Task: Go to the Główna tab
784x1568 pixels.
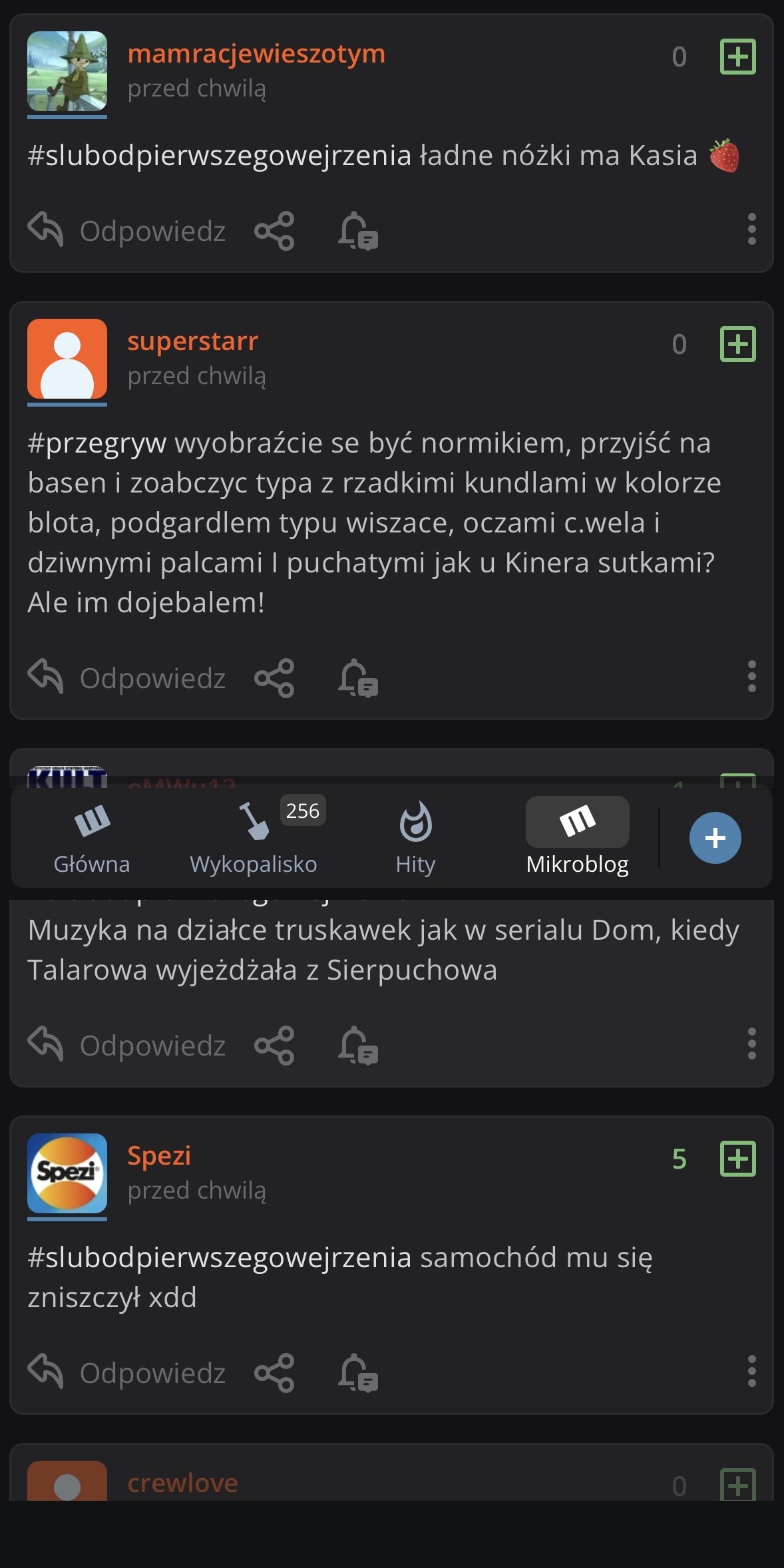Action: coord(92,837)
